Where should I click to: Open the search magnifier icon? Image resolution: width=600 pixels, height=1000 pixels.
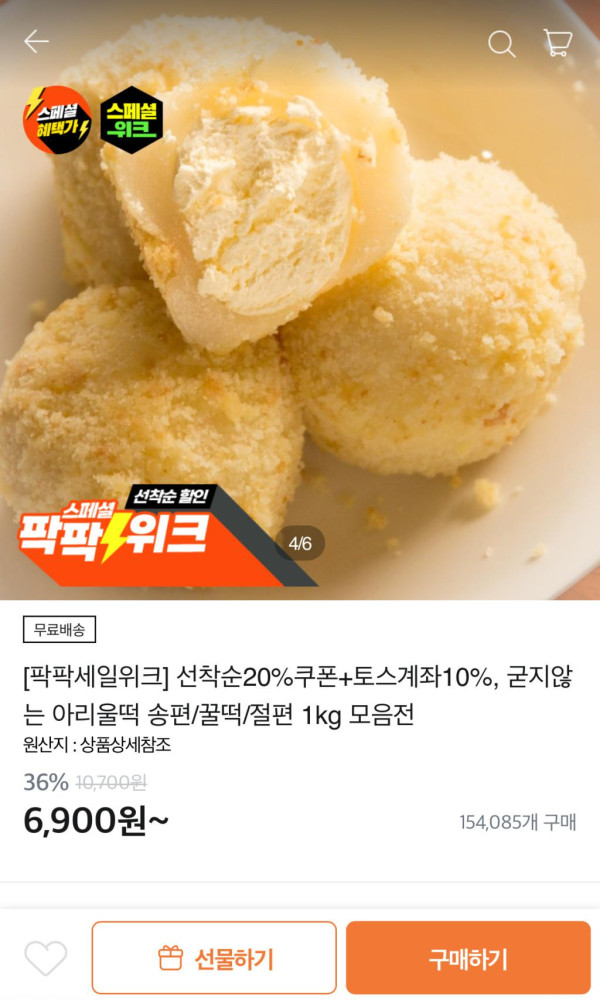(x=501, y=43)
